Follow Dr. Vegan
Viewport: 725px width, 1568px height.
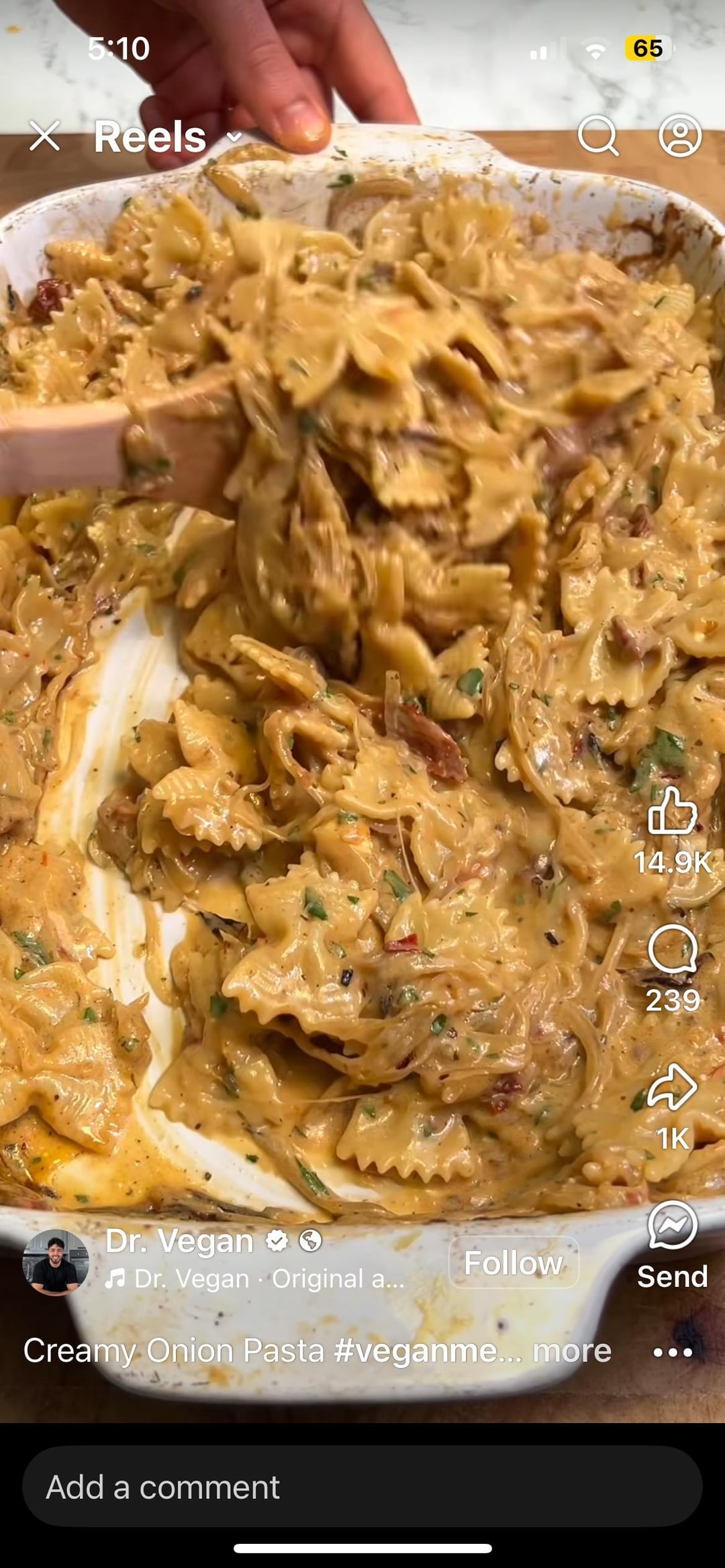point(514,1263)
